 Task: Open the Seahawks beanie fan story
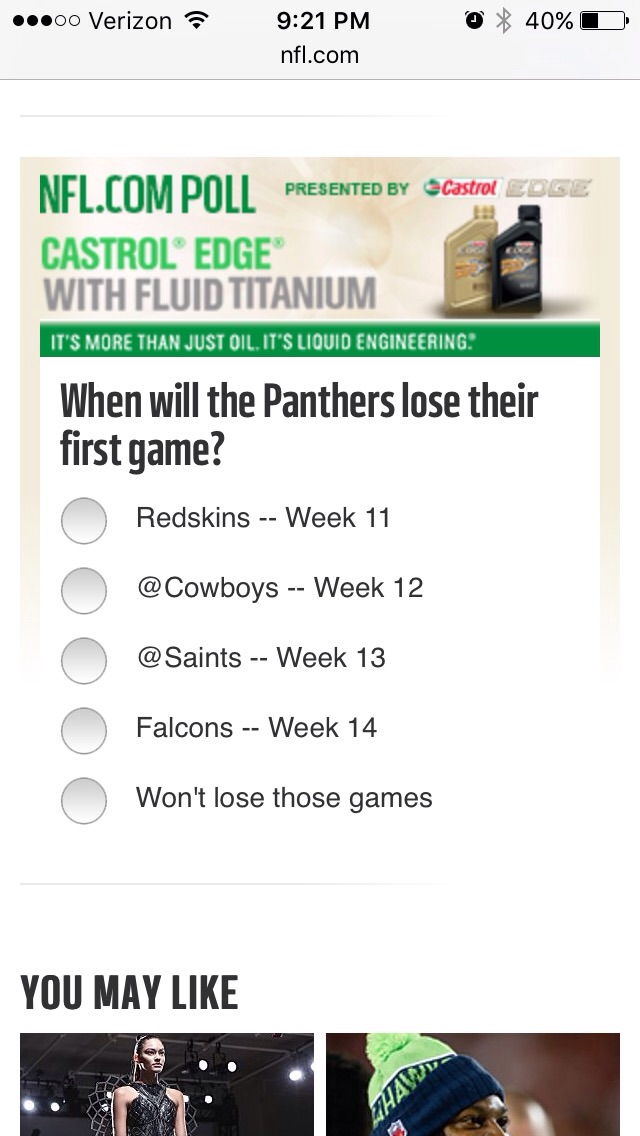pyautogui.click(x=473, y=1084)
